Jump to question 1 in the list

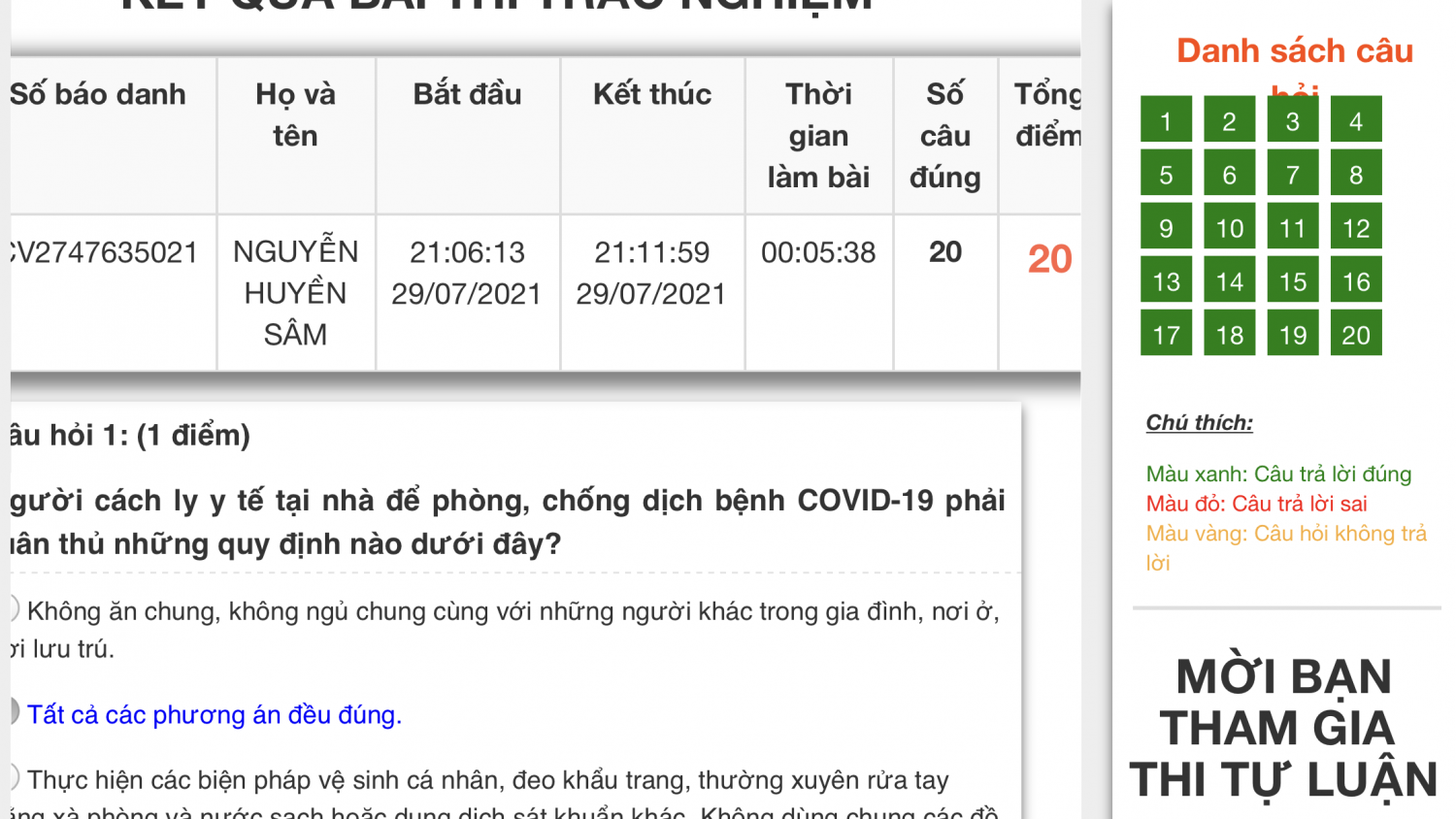click(1166, 120)
